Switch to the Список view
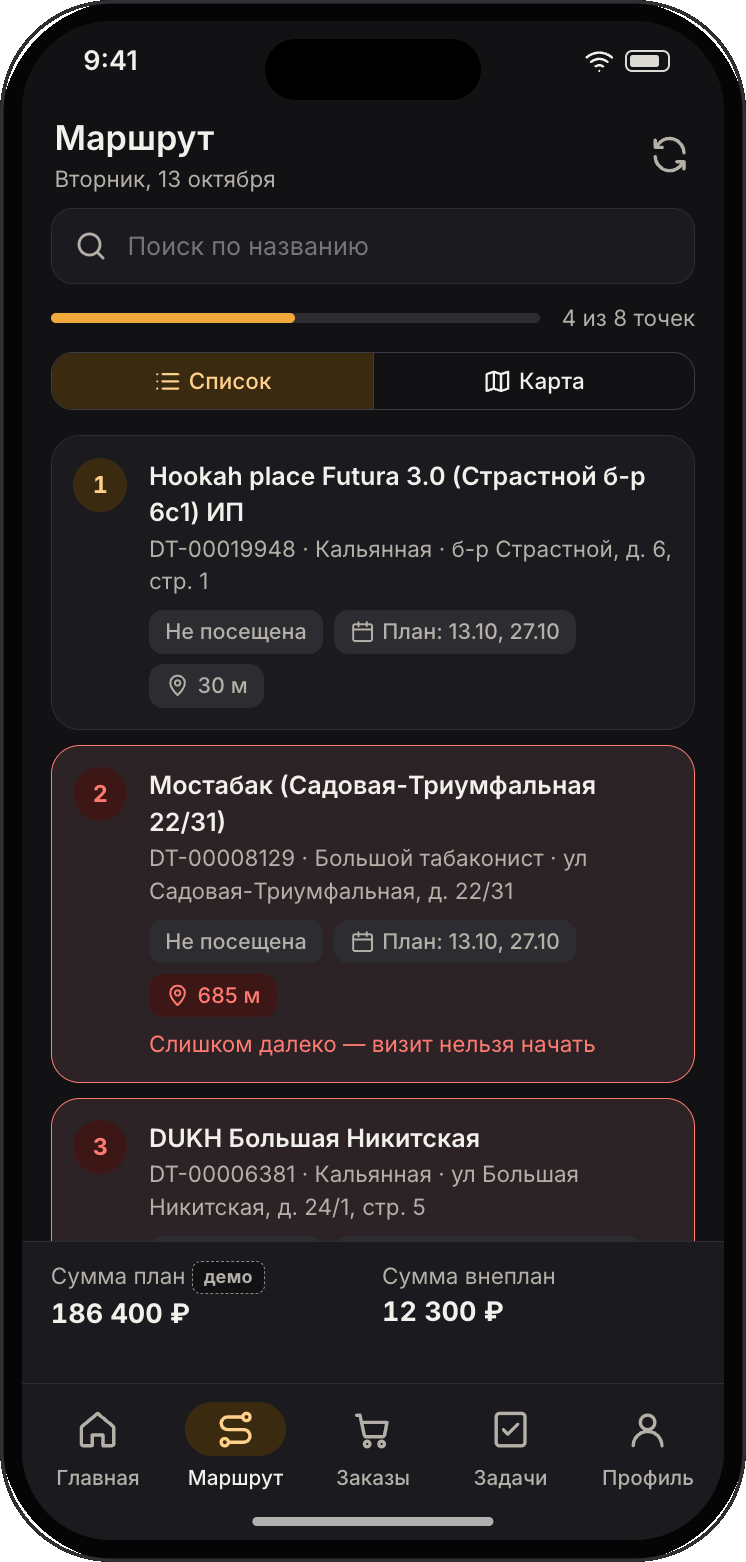 (x=213, y=381)
